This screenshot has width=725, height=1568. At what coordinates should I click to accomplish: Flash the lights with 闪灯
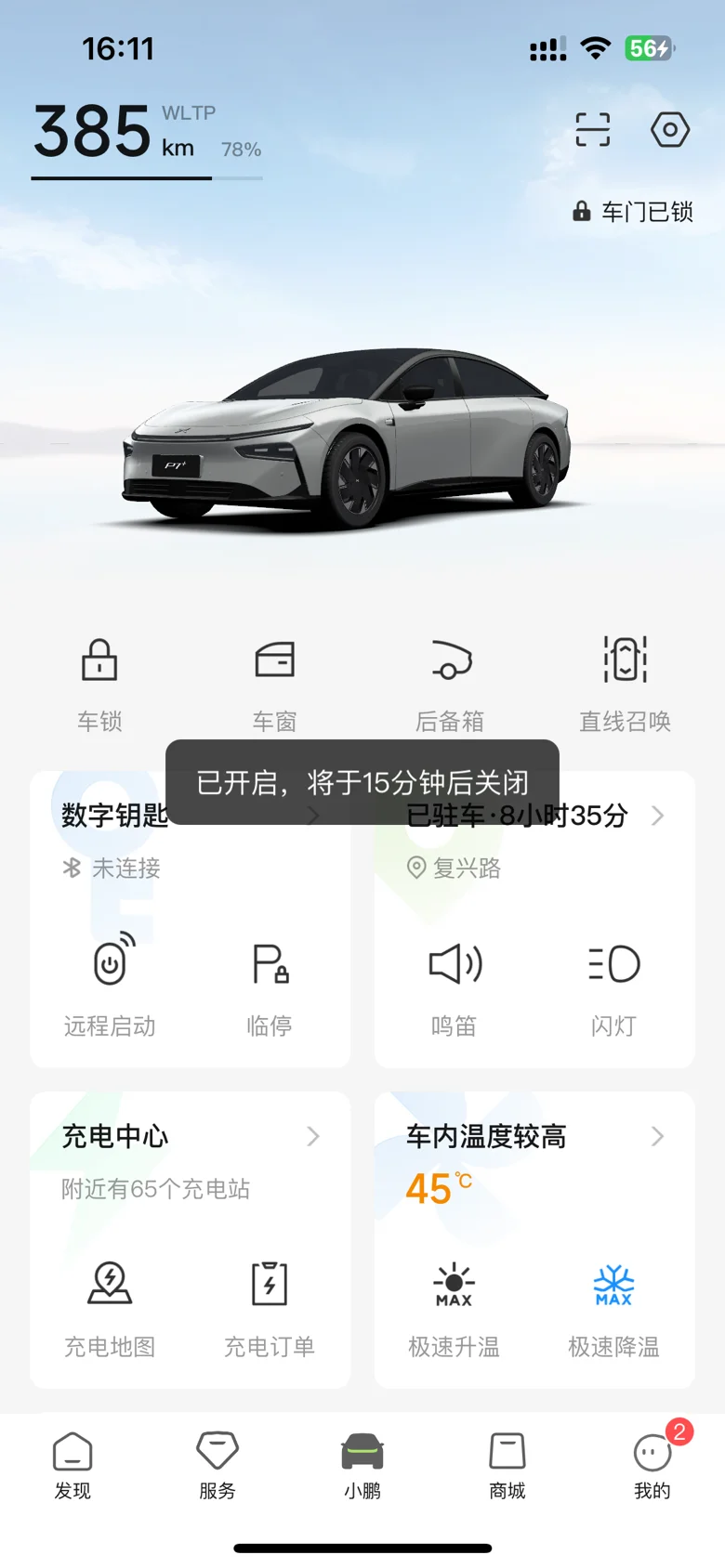point(613,989)
